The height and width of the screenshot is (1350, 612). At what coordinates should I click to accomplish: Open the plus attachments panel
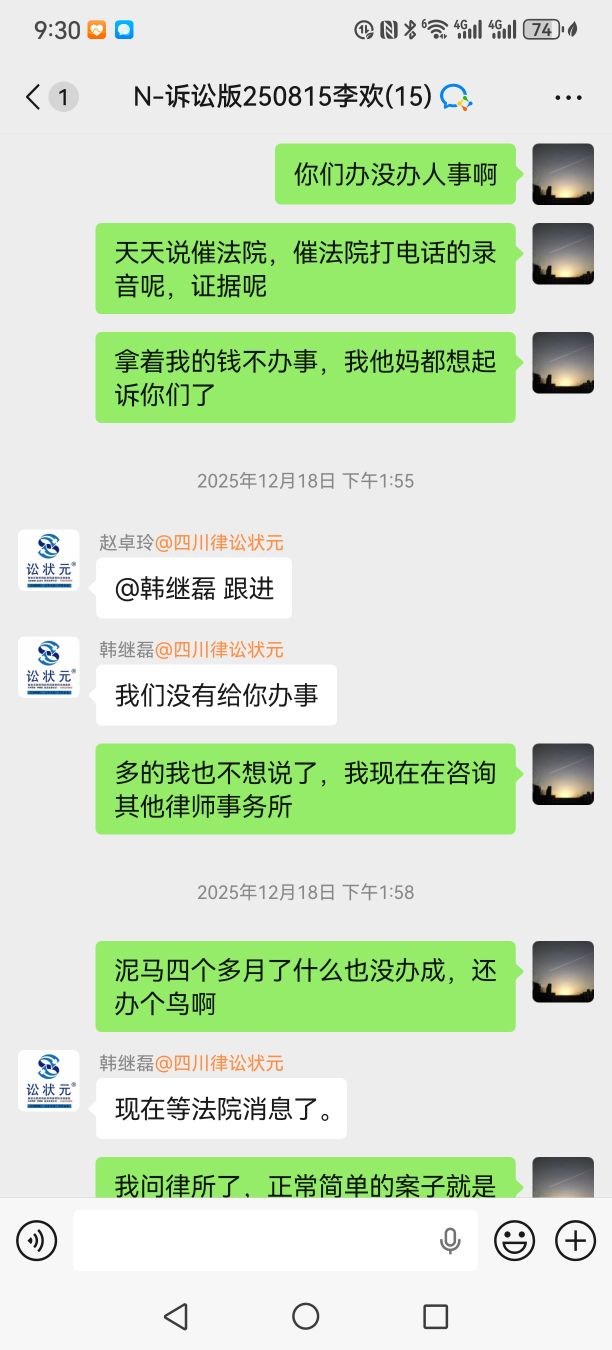click(x=575, y=1241)
